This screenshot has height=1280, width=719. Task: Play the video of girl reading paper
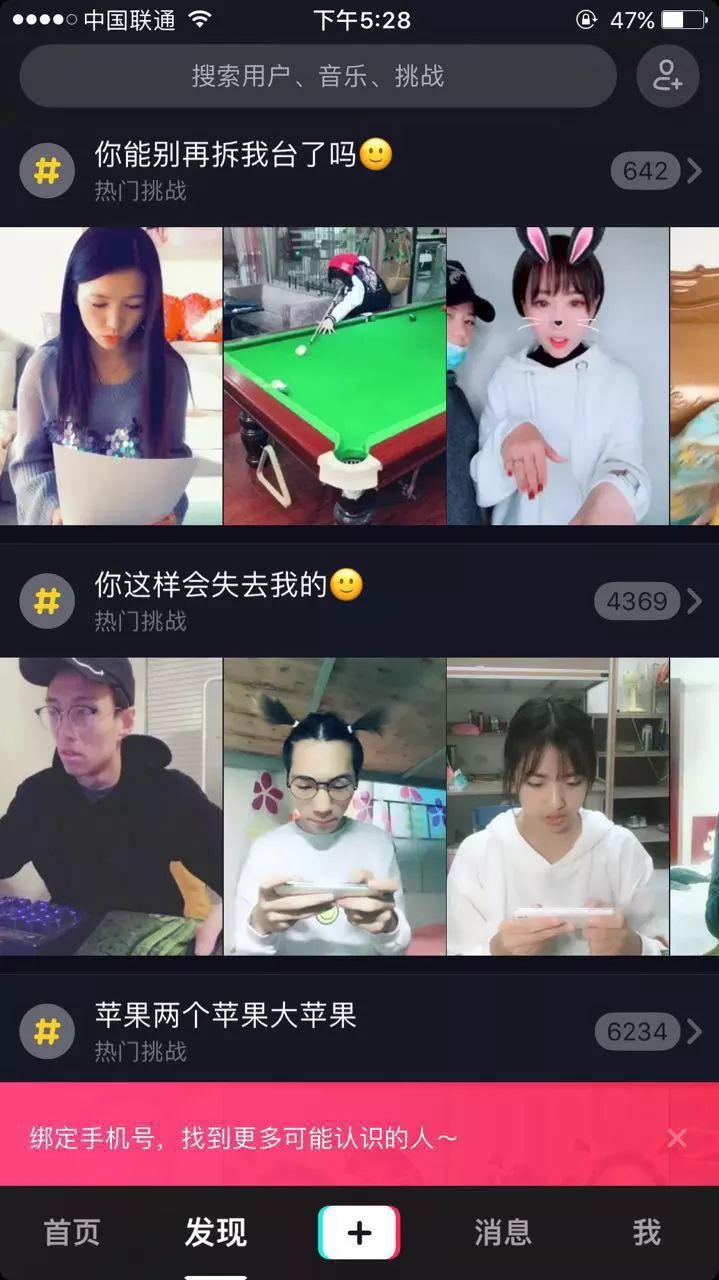(x=110, y=376)
